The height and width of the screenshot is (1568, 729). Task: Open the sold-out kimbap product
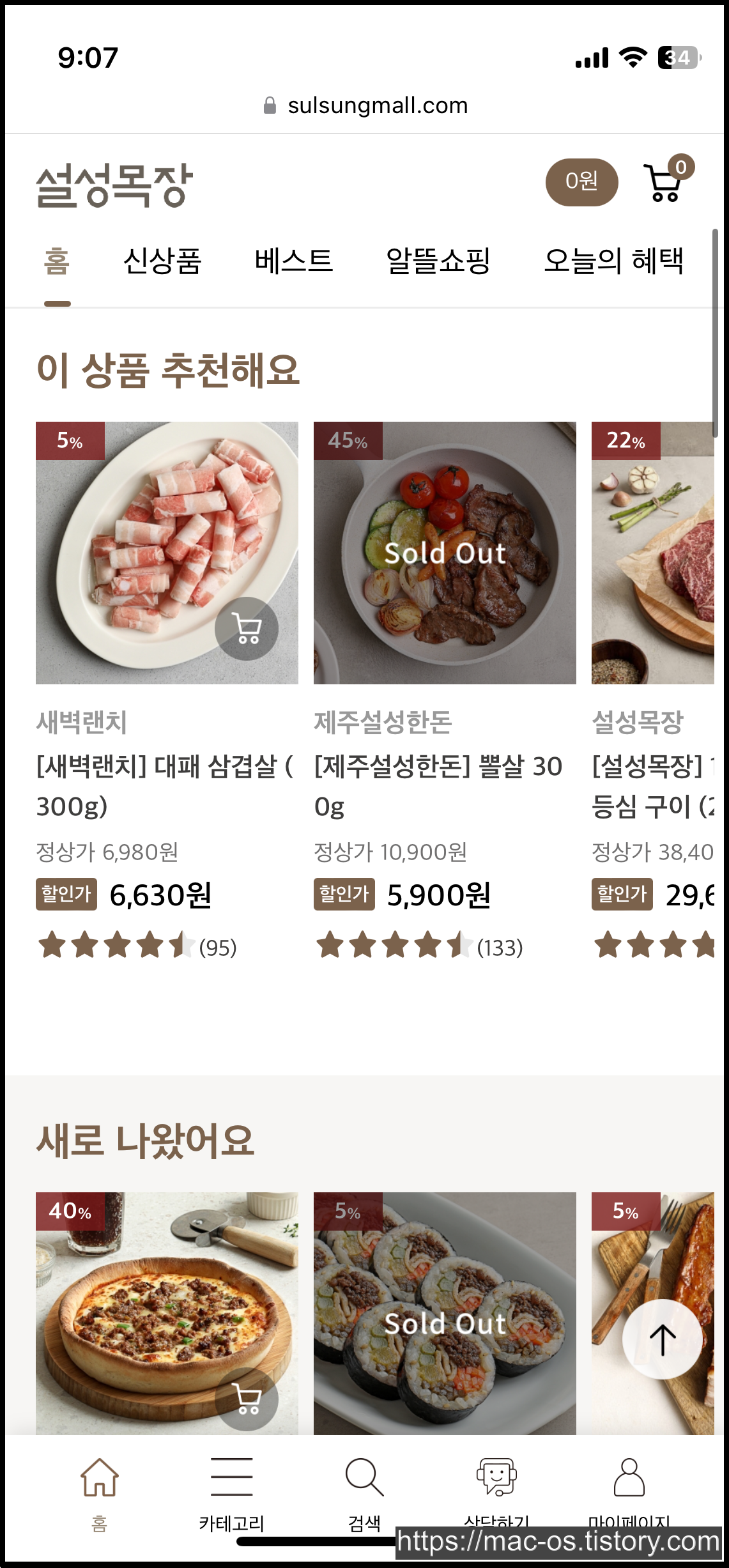444,1316
